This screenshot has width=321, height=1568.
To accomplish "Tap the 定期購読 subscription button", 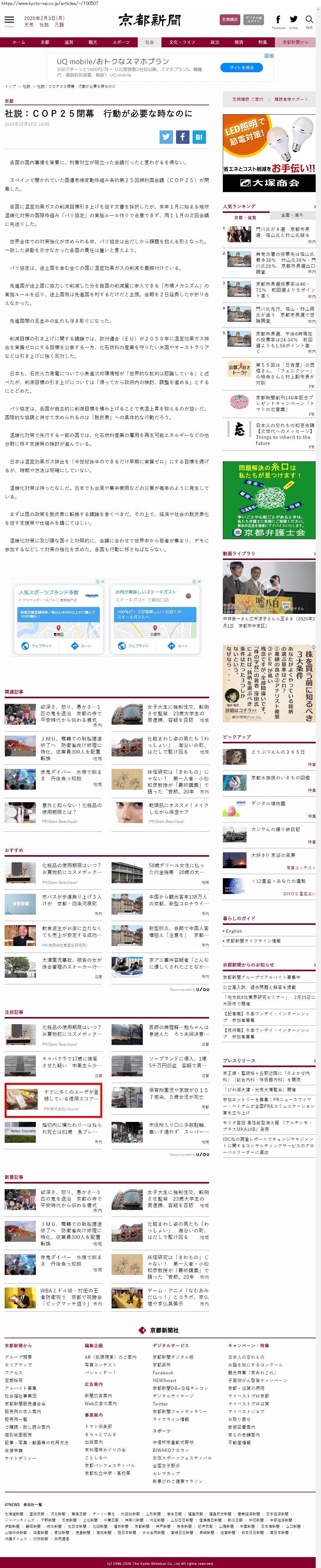I will click(x=230, y=20).
